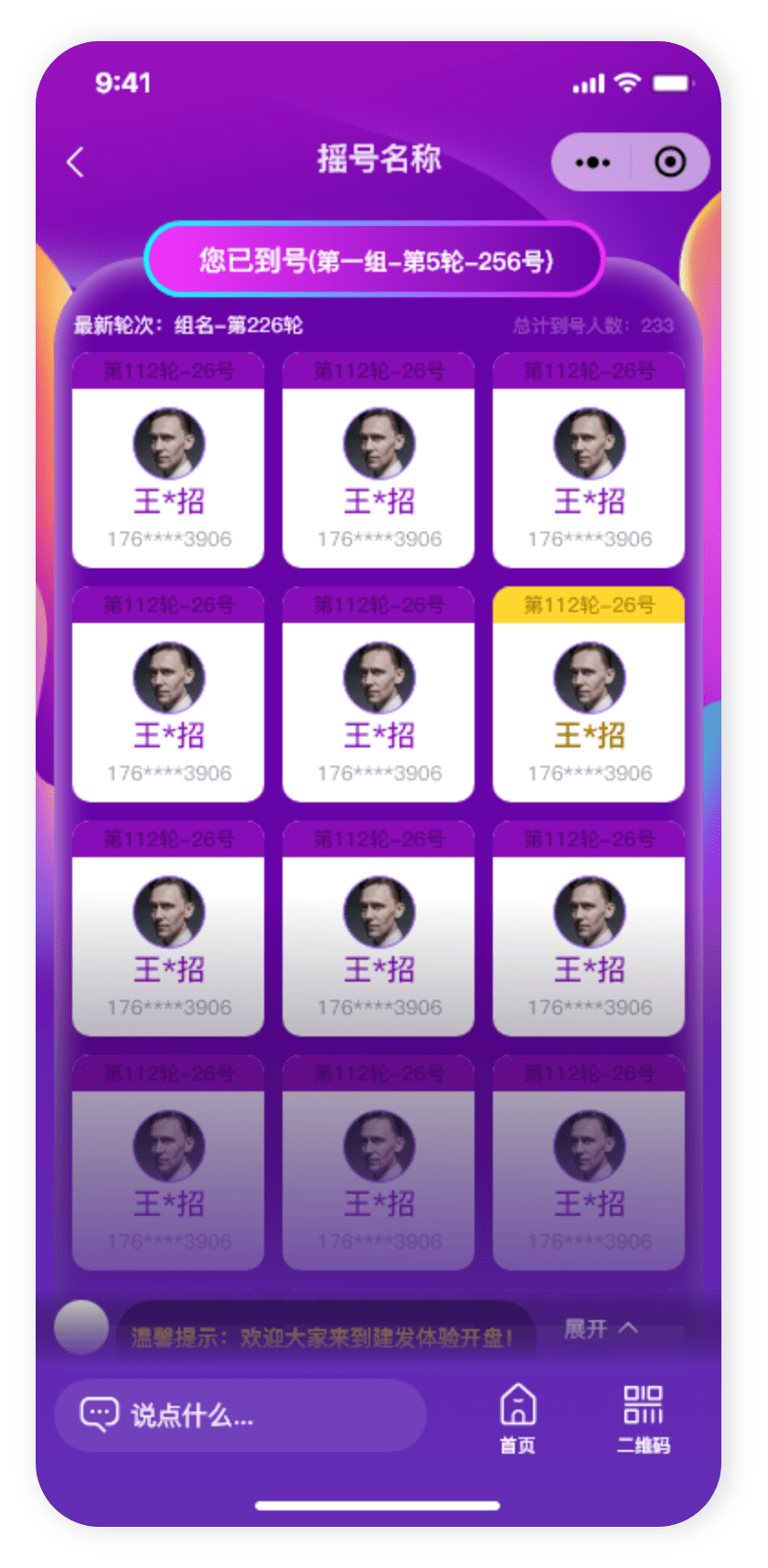Open the mini program three-dot menu
The height and width of the screenshot is (1568, 768).
point(592,163)
